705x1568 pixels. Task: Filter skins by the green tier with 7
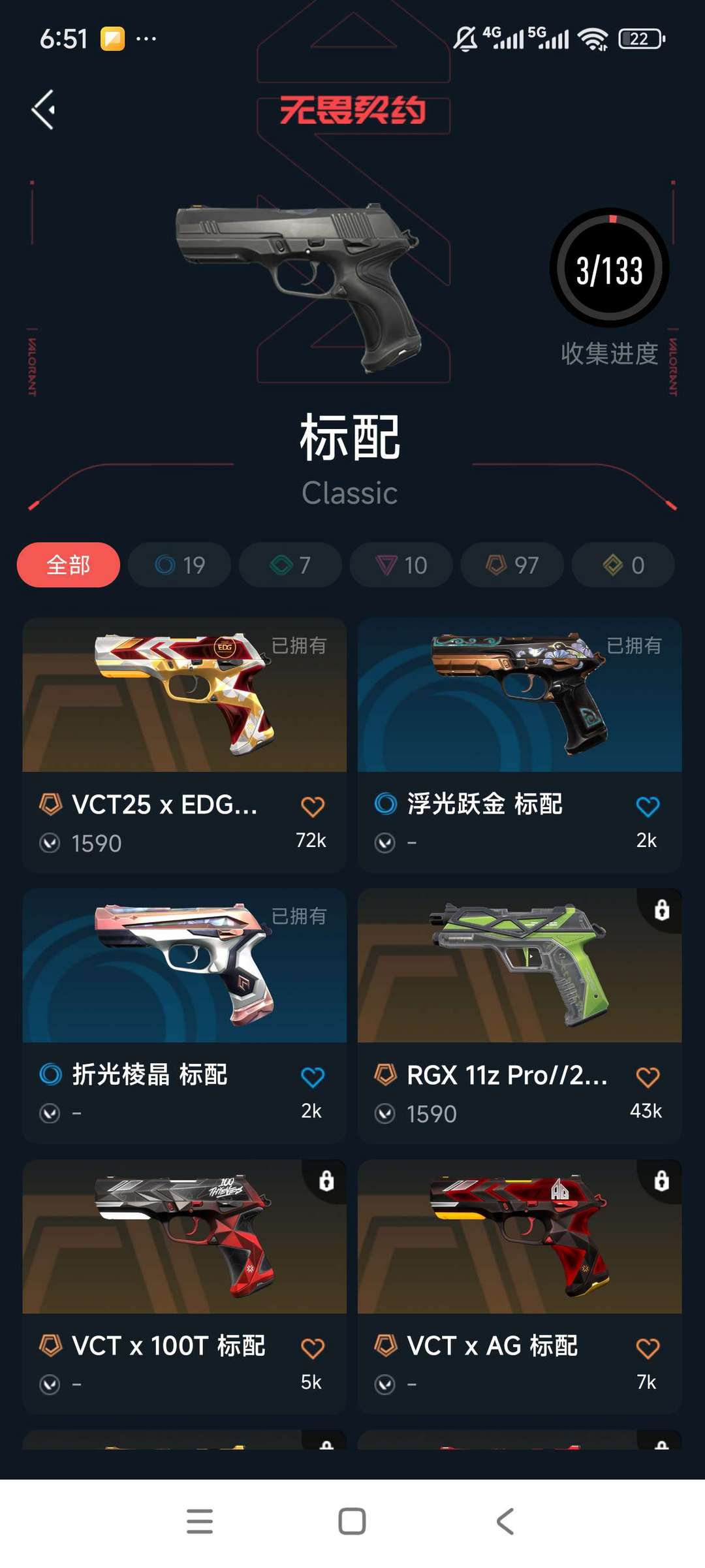pyautogui.click(x=290, y=565)
